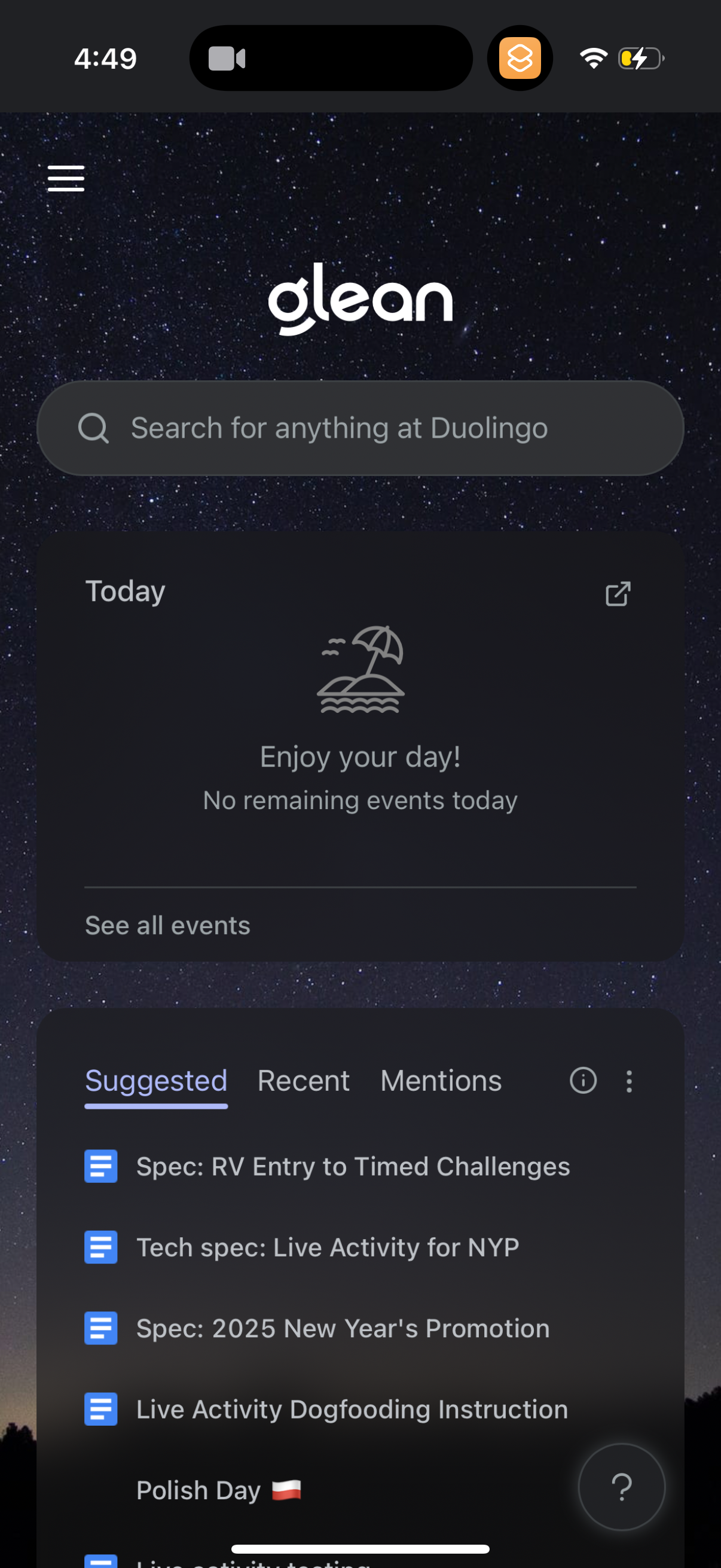Image resolution: width=721 pixels, height=1568 pixels.
Task: Open Tech spec: Live Activity for NYP
Action: [x=327, y=1247]
